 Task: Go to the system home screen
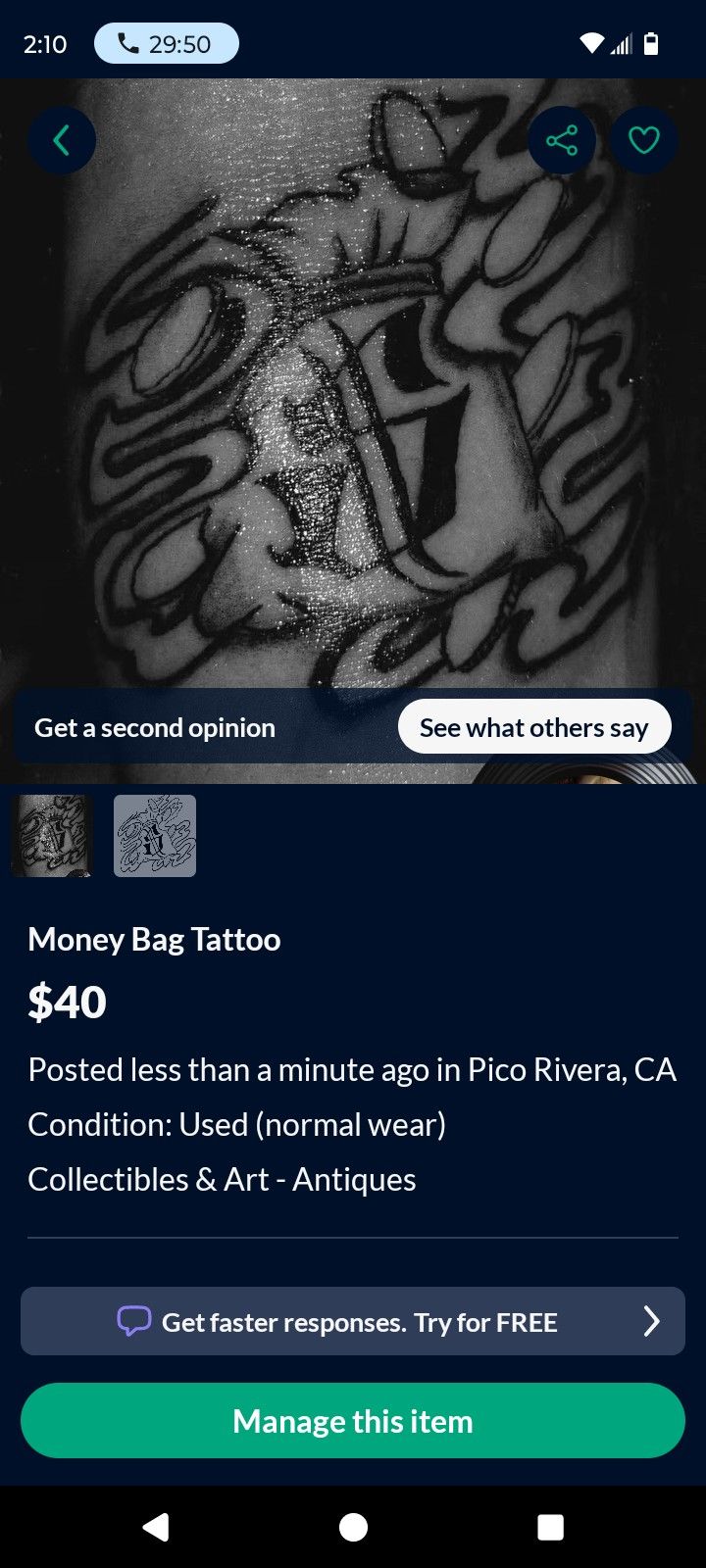tap(353, 1527)
